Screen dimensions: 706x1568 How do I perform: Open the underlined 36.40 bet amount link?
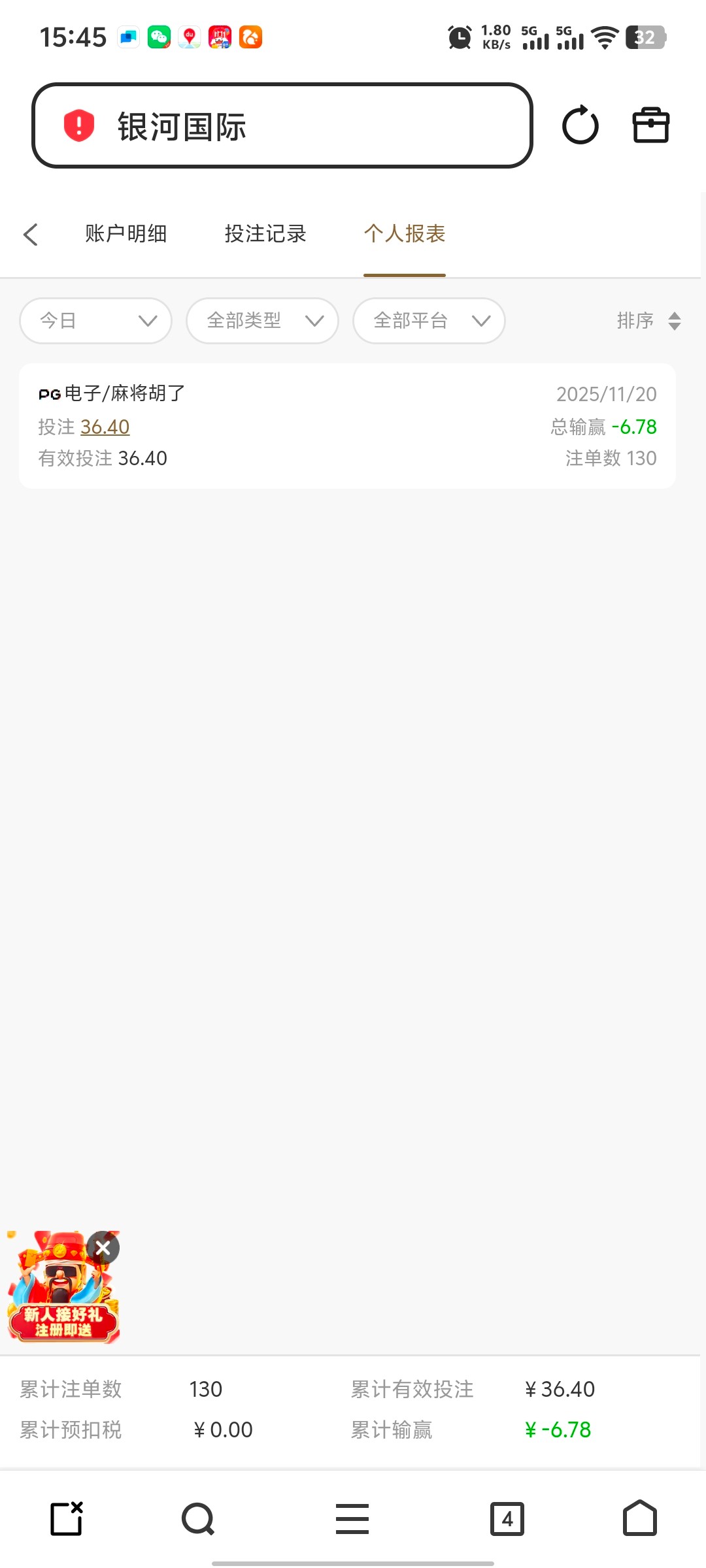pyautogui.click(x=105, y=427)
